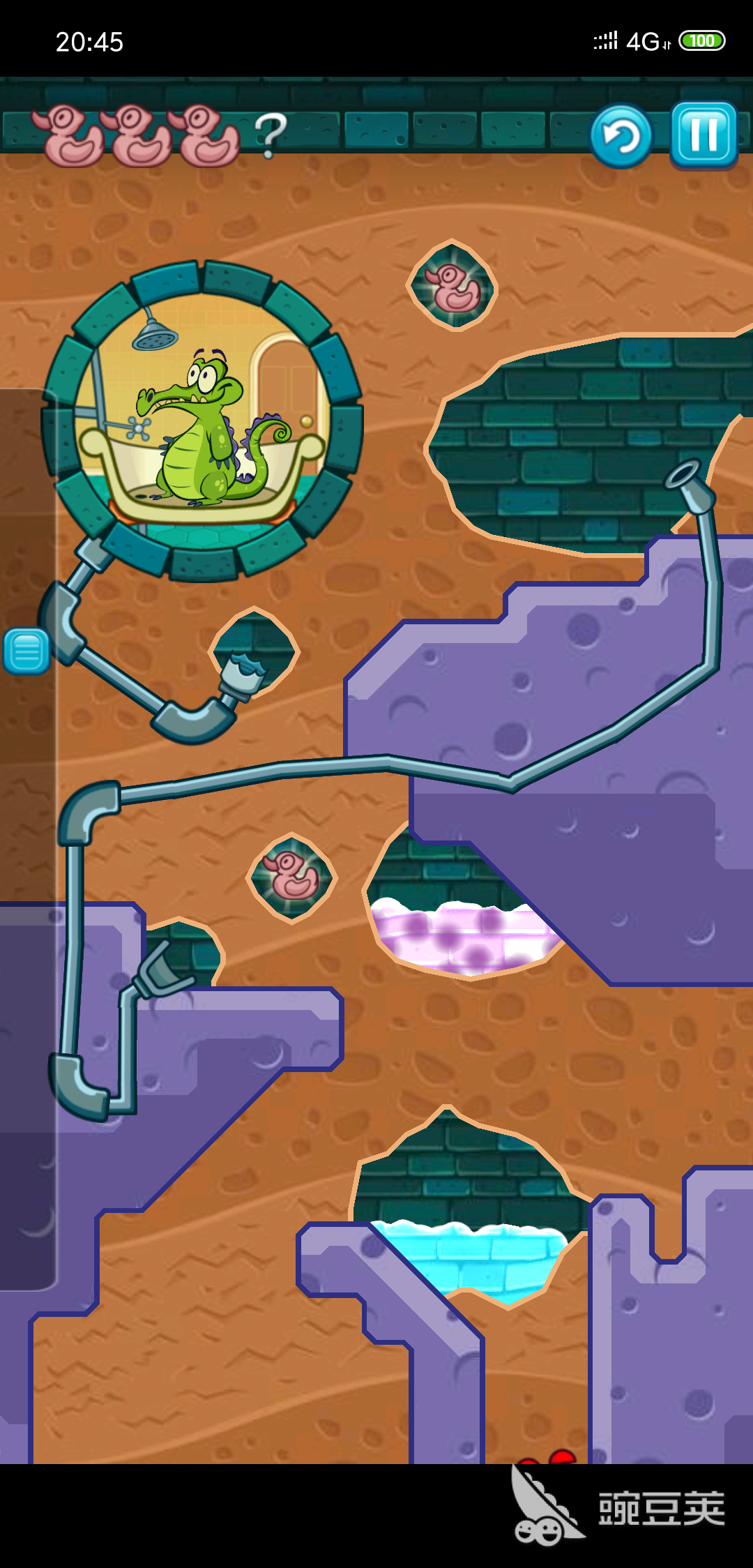753x1568 pixels.
Task: Tap the question mark hint icon
Action: coord(270,135)
